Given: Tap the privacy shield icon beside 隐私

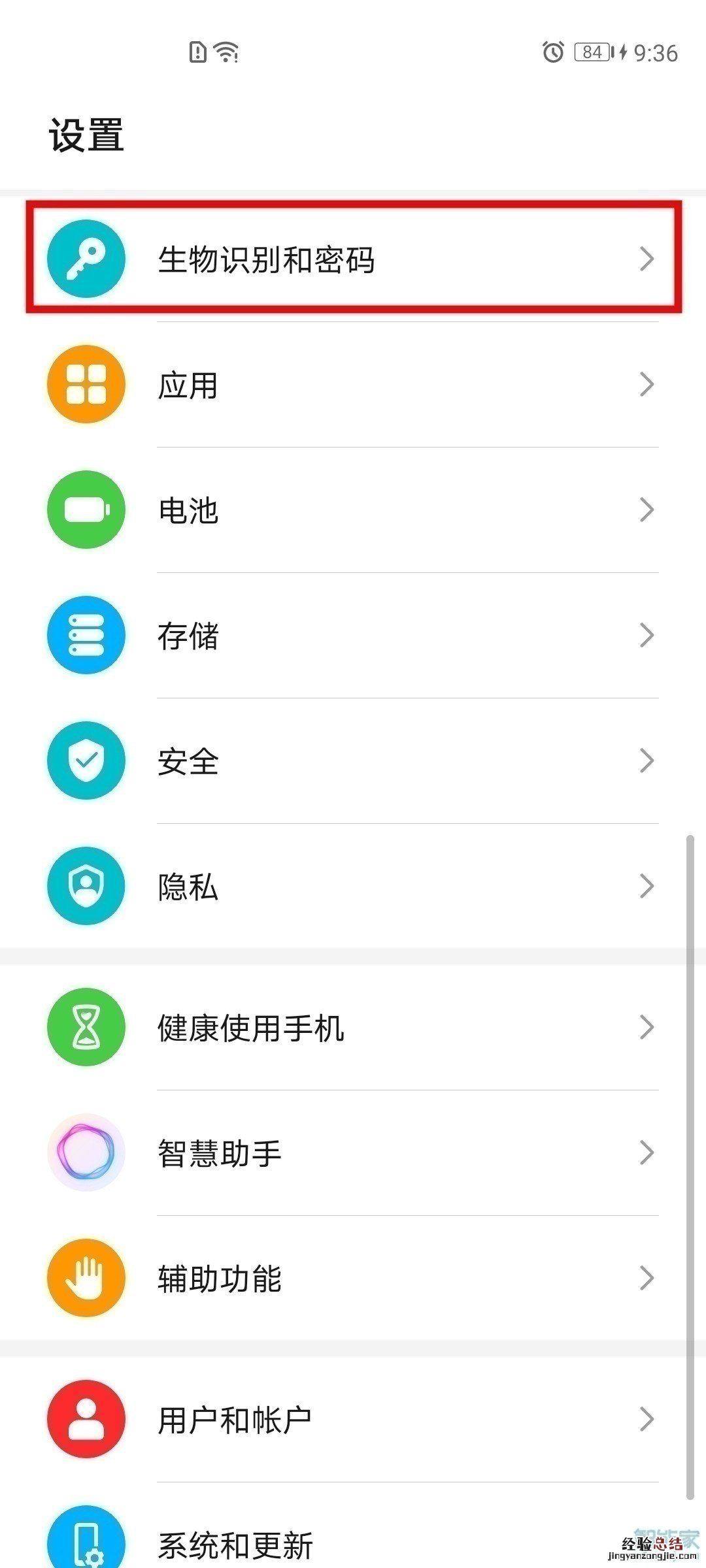Looking at the screenshot, I should [x=85, y=886].
